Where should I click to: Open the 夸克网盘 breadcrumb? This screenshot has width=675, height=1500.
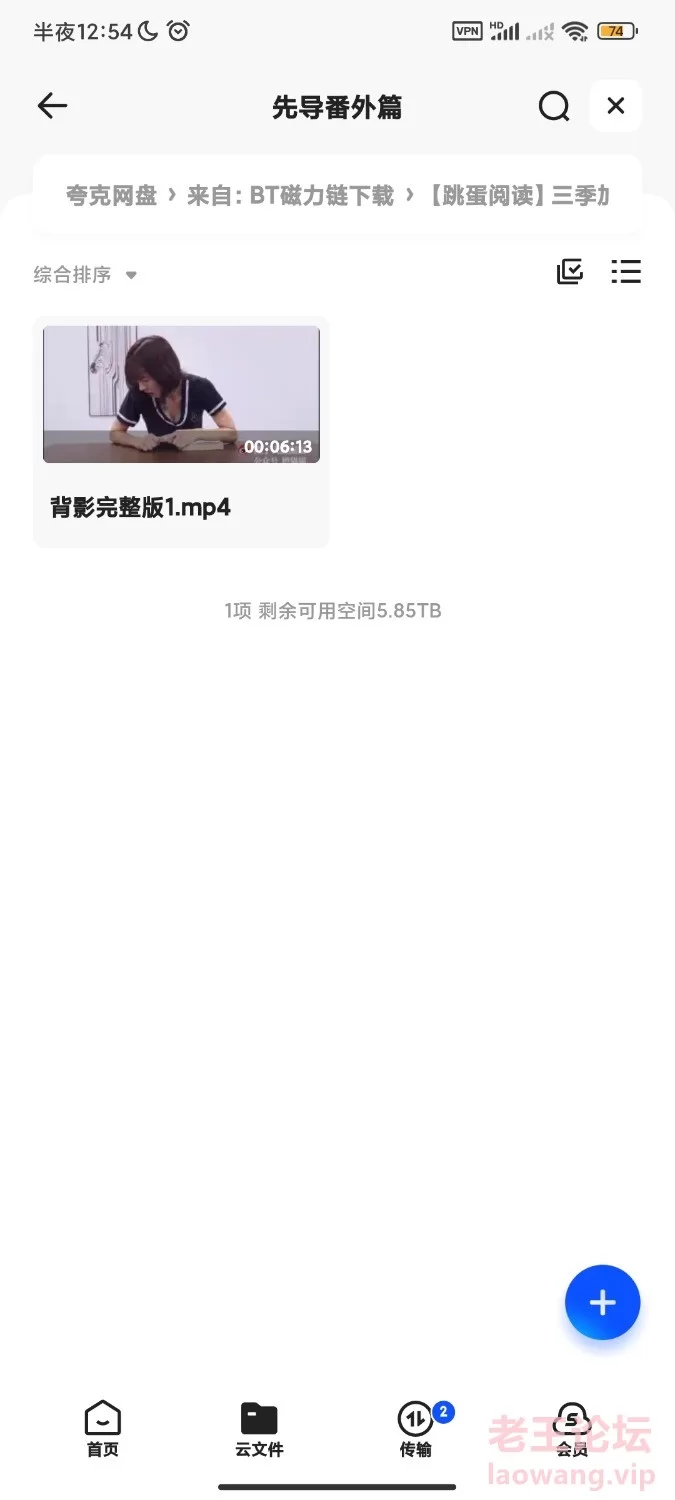point(112,196)
